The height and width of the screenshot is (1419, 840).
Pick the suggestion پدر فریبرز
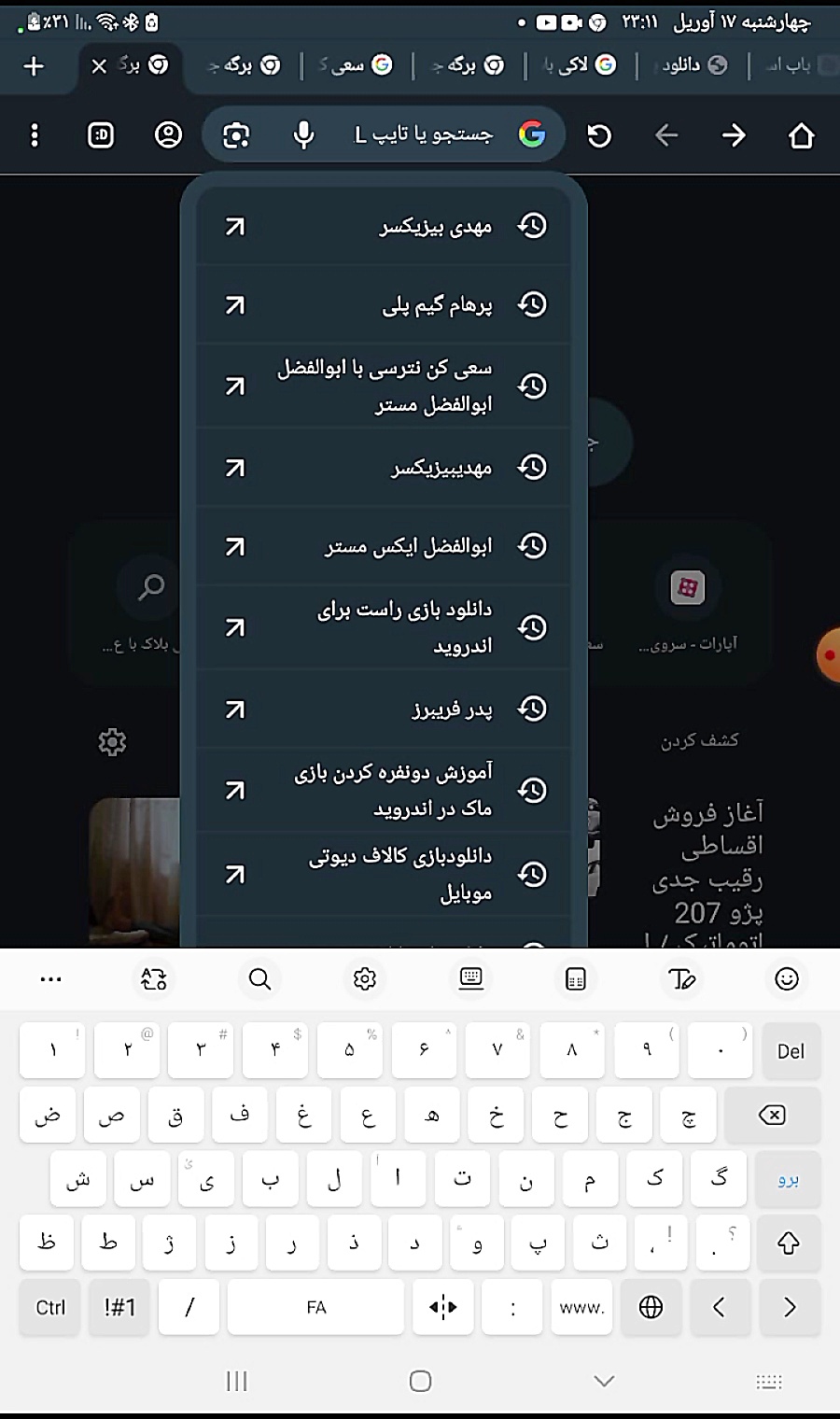[452, 709]
